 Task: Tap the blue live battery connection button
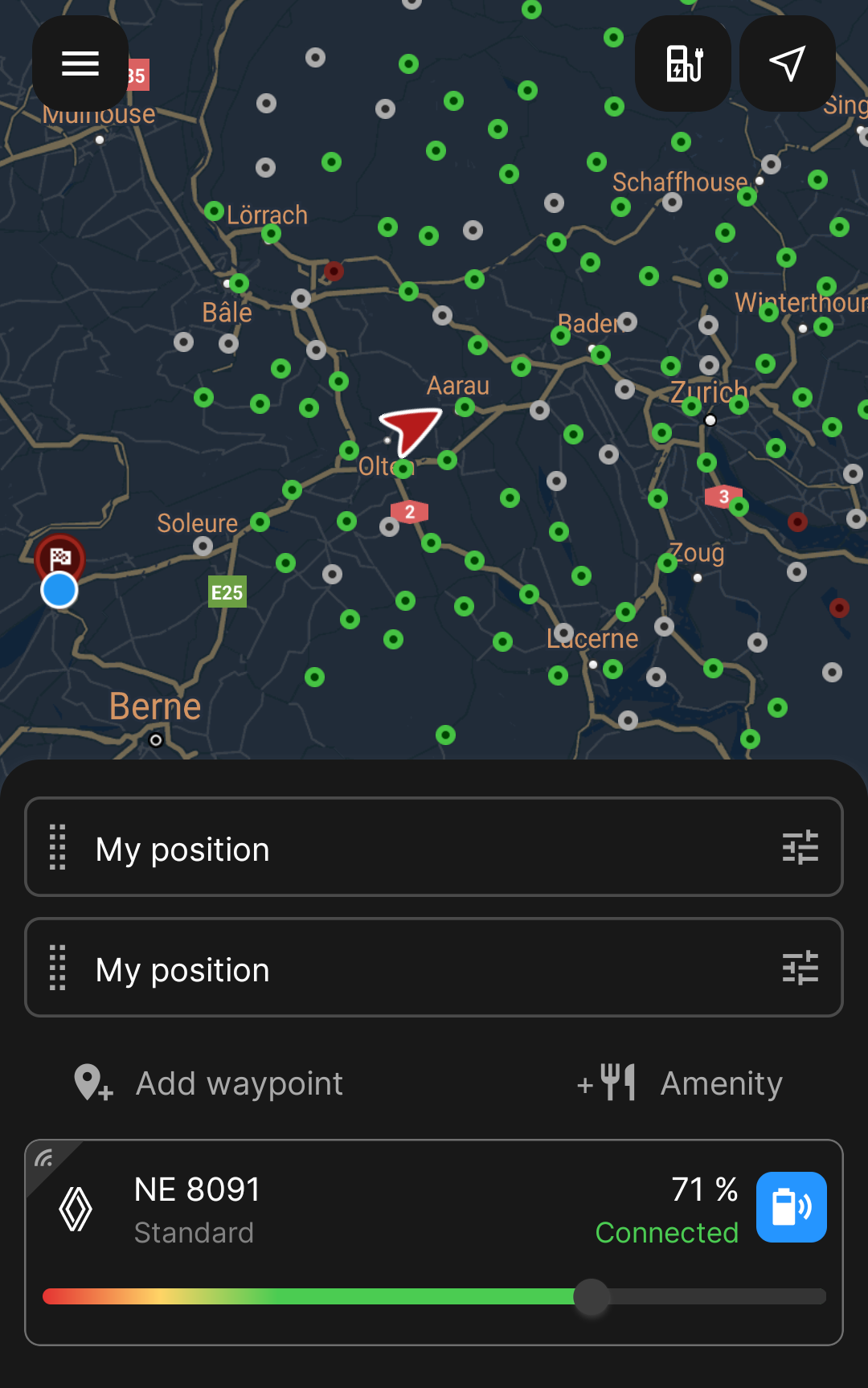[791, 1207]
